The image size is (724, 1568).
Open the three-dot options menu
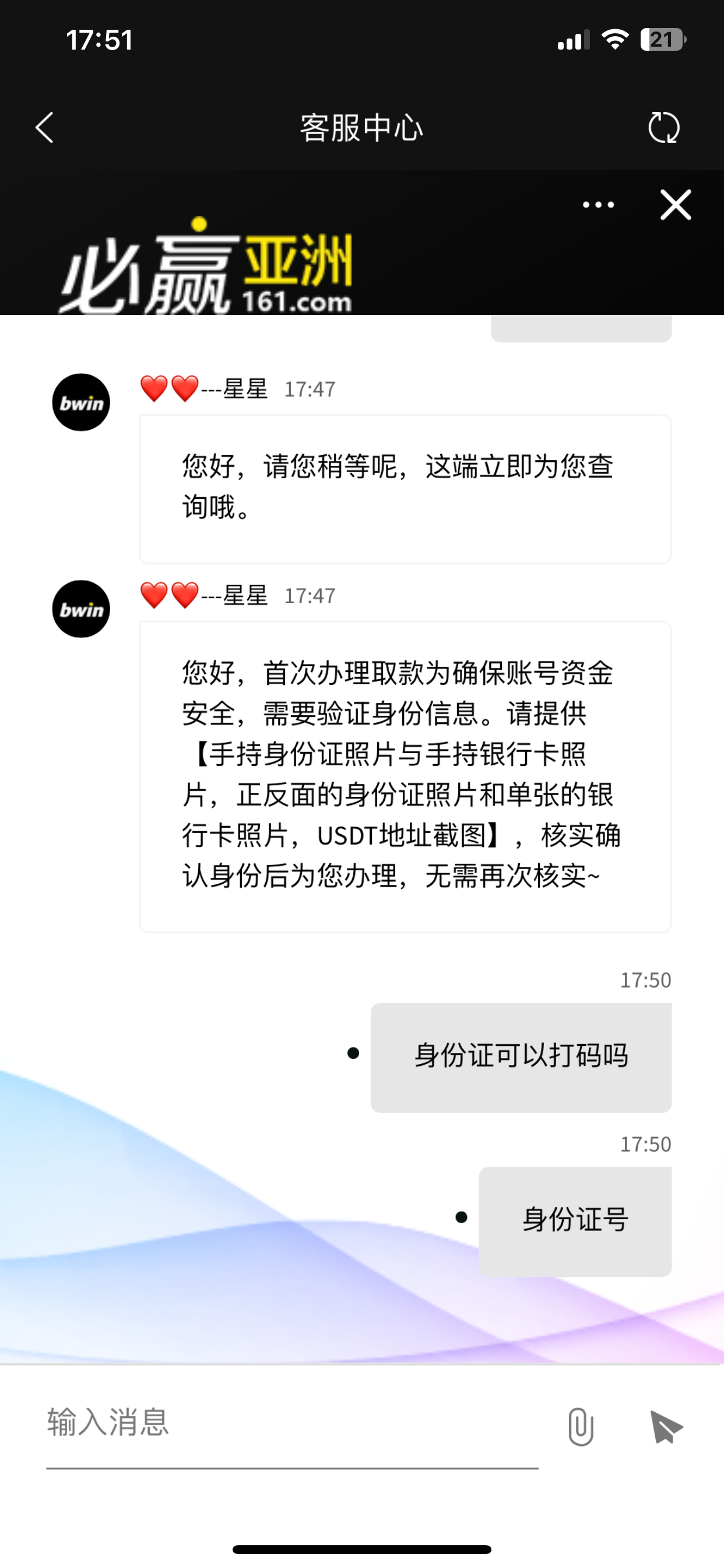598,205
